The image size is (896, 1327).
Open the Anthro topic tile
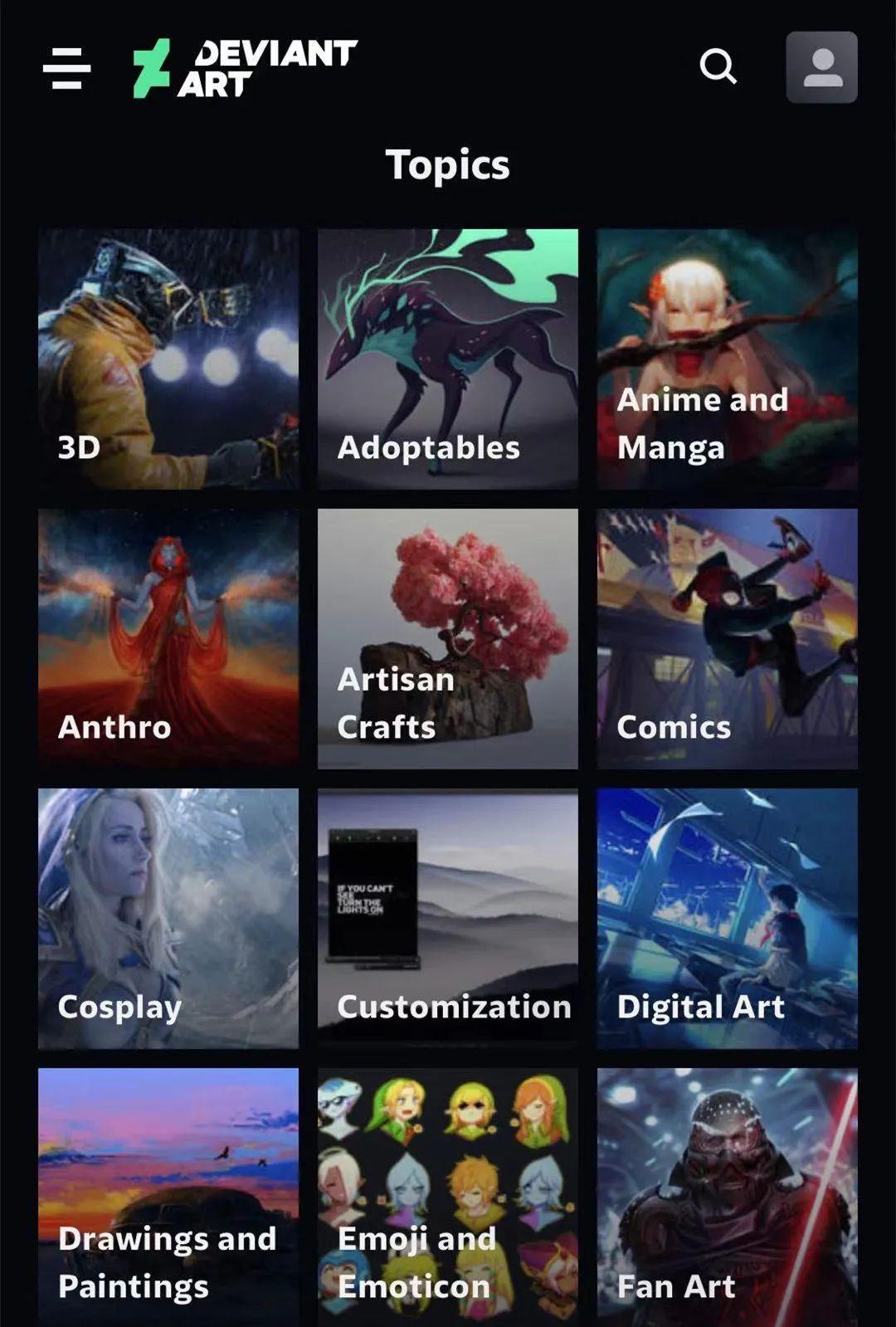(168, 638)
